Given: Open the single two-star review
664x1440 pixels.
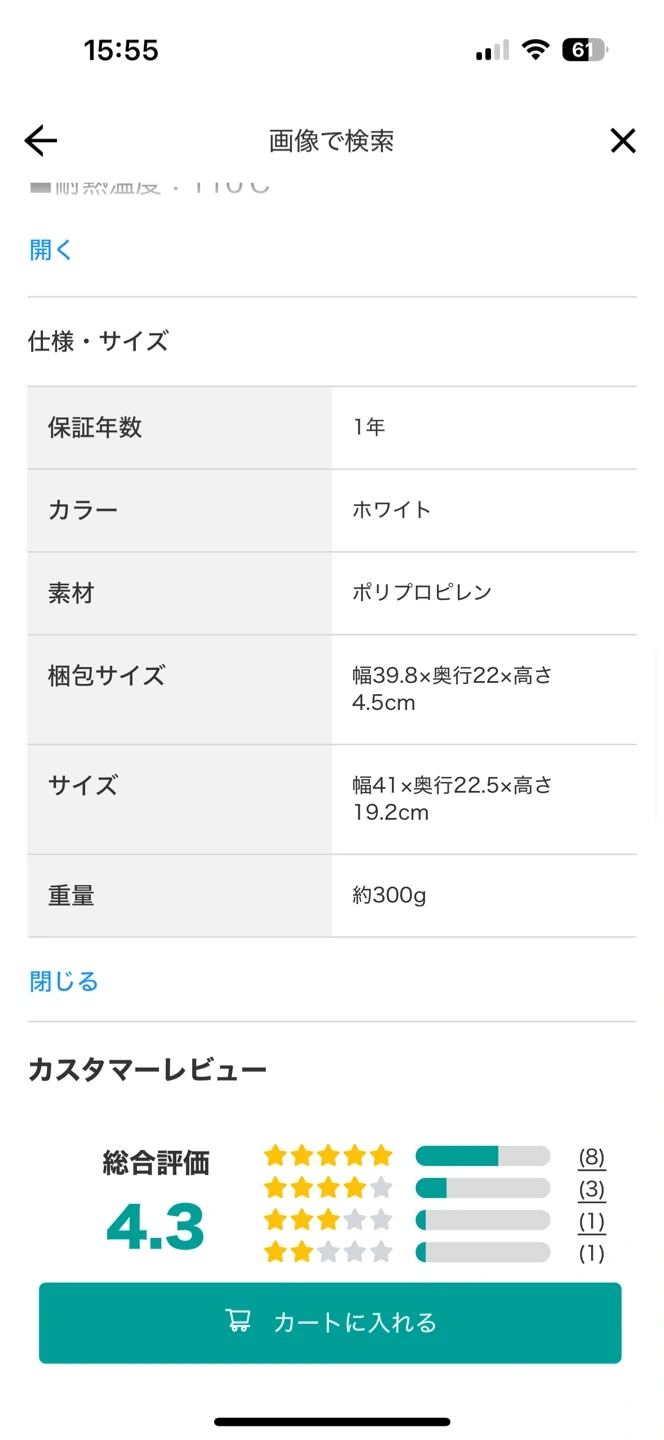Looking at the screenshot, I should 591,1253.
